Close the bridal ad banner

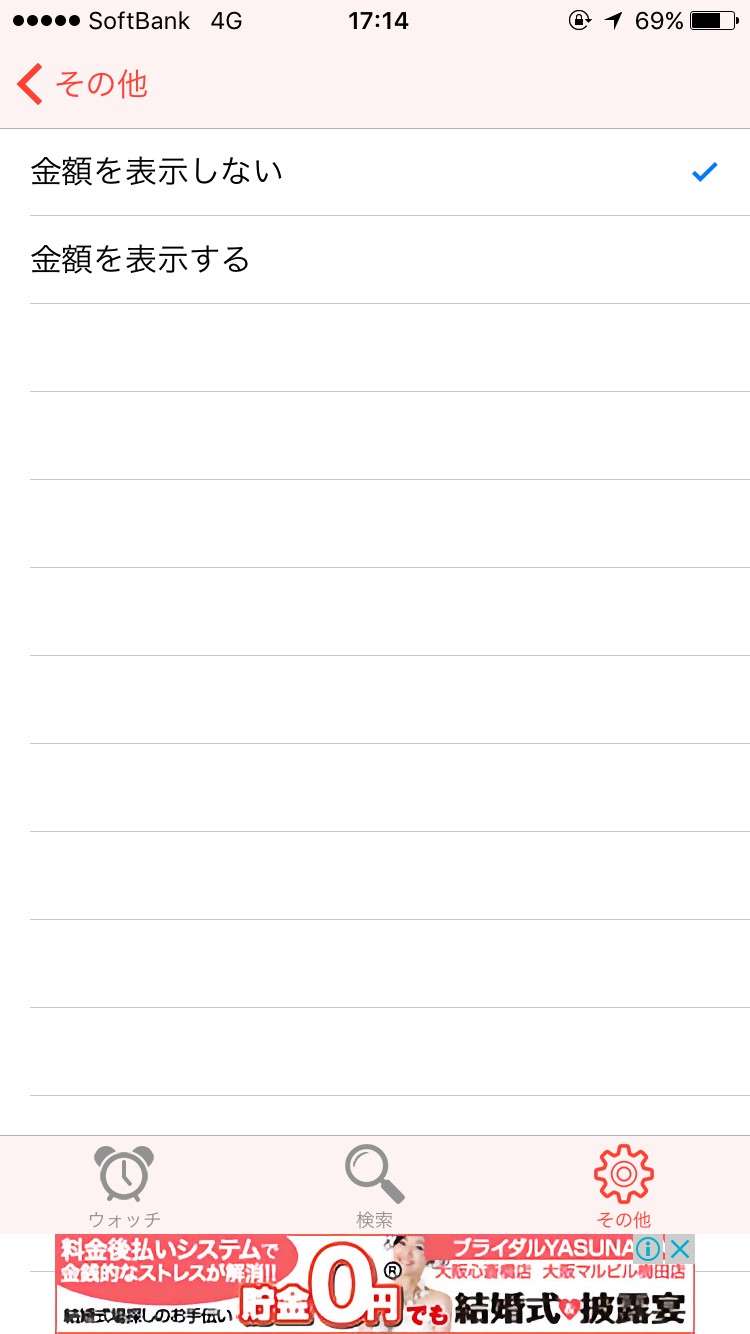[x=680, y=1249]
